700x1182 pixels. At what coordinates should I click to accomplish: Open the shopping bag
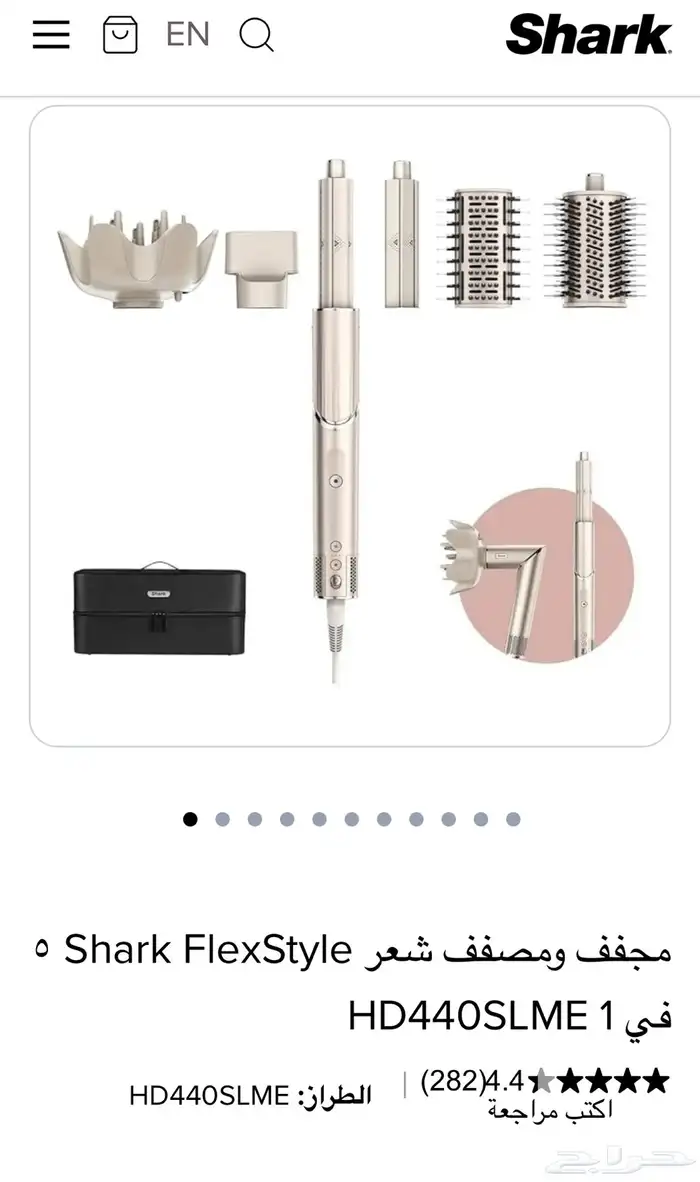point(120,35)
